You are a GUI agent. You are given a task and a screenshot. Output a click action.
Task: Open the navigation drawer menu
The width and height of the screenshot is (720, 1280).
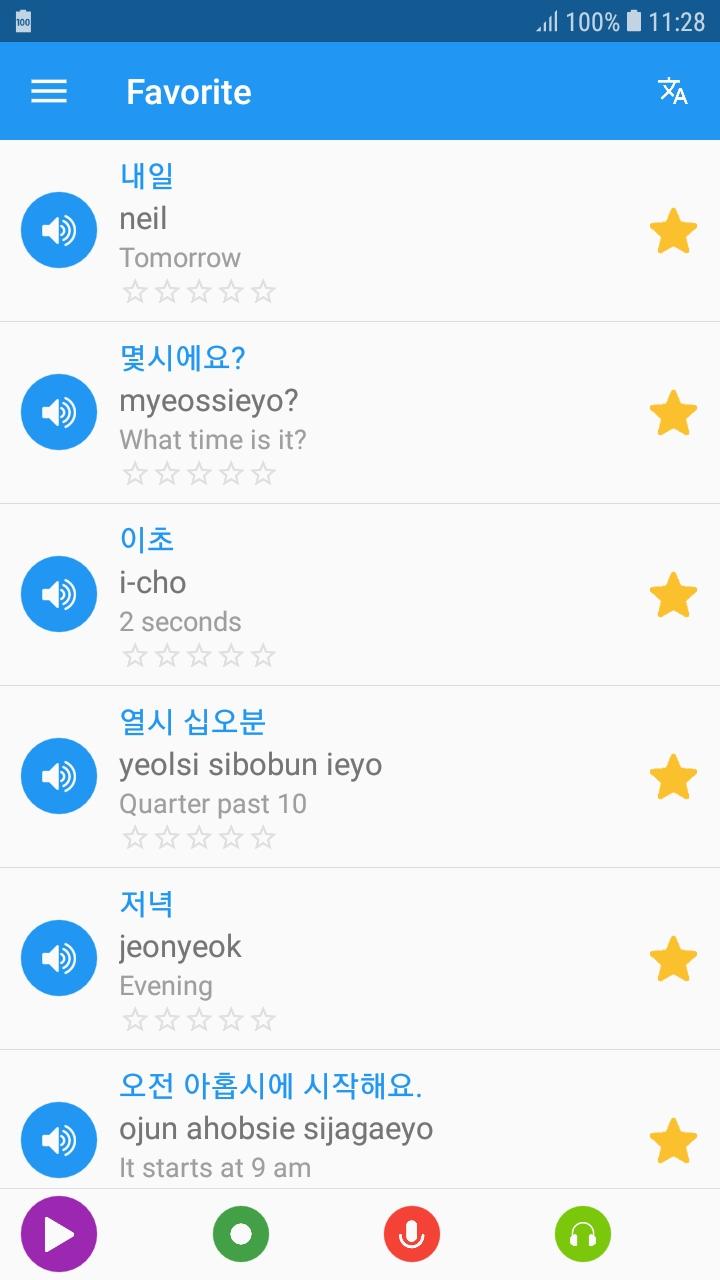point(48,90)
